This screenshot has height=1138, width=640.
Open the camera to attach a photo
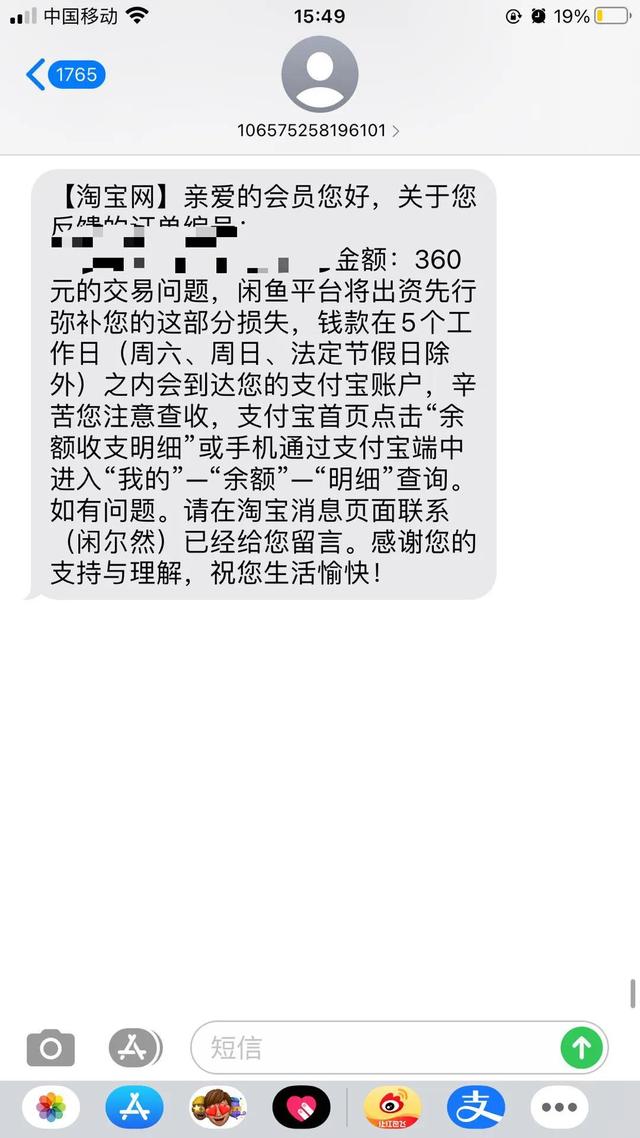click(x=51, y=1048)
